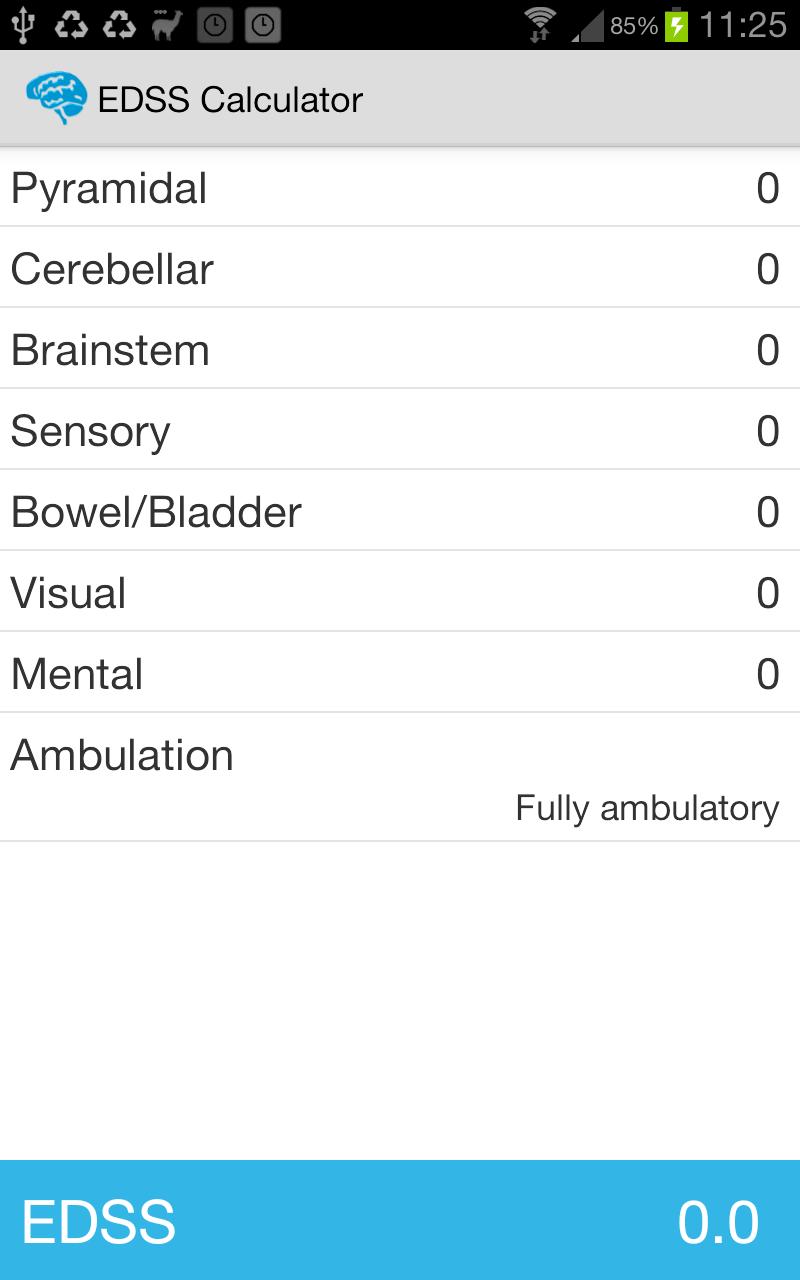Open Bowel/Bladder scoring options

pos(400,511)
